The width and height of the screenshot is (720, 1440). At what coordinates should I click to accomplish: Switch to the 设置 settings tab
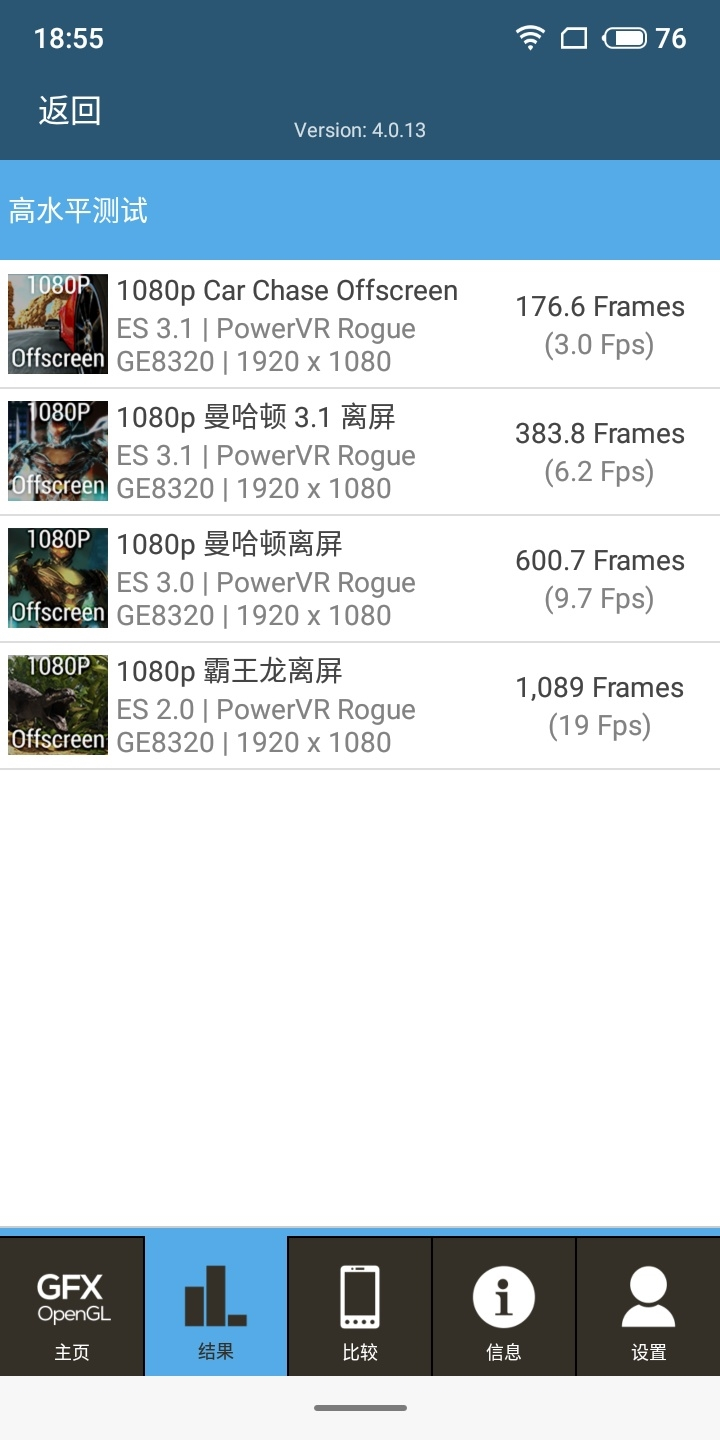(x=648, y=1307)
